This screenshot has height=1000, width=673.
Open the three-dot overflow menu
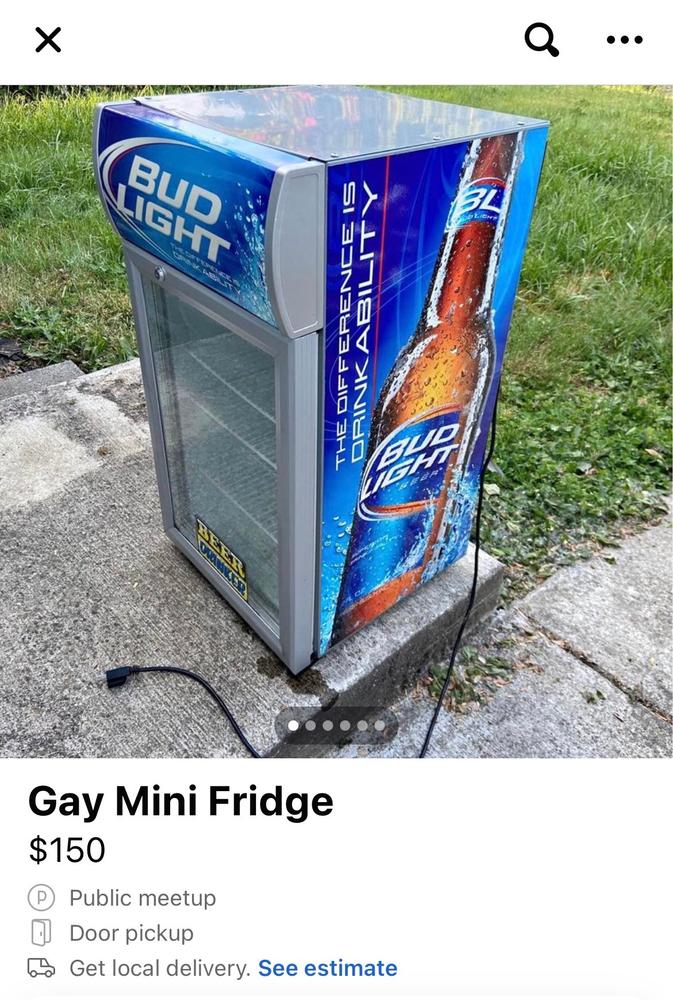click(x=625, y=40)
